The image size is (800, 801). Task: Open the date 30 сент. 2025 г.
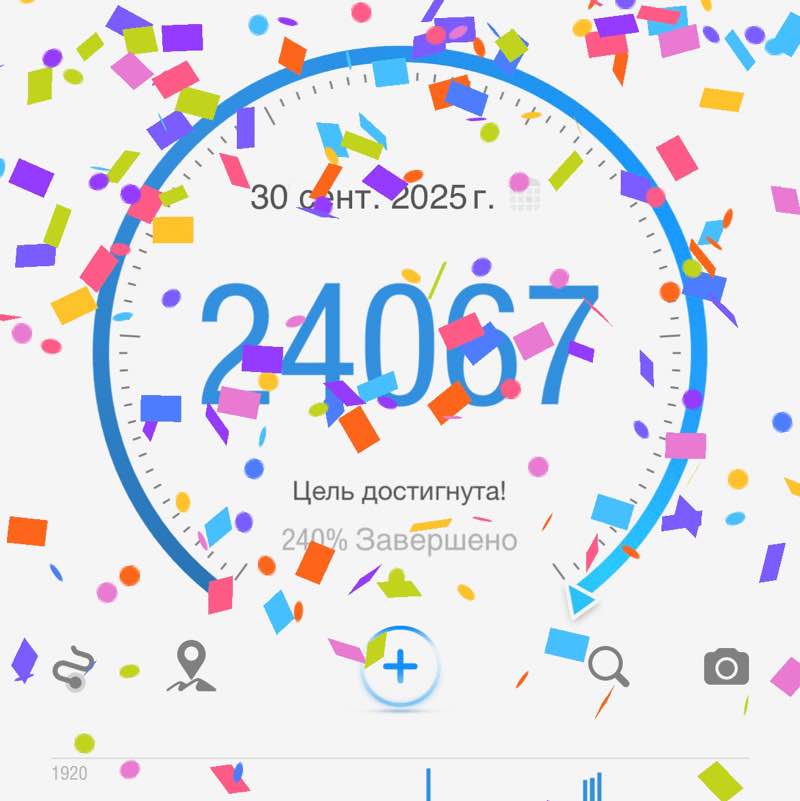click(x=373, y=197)
